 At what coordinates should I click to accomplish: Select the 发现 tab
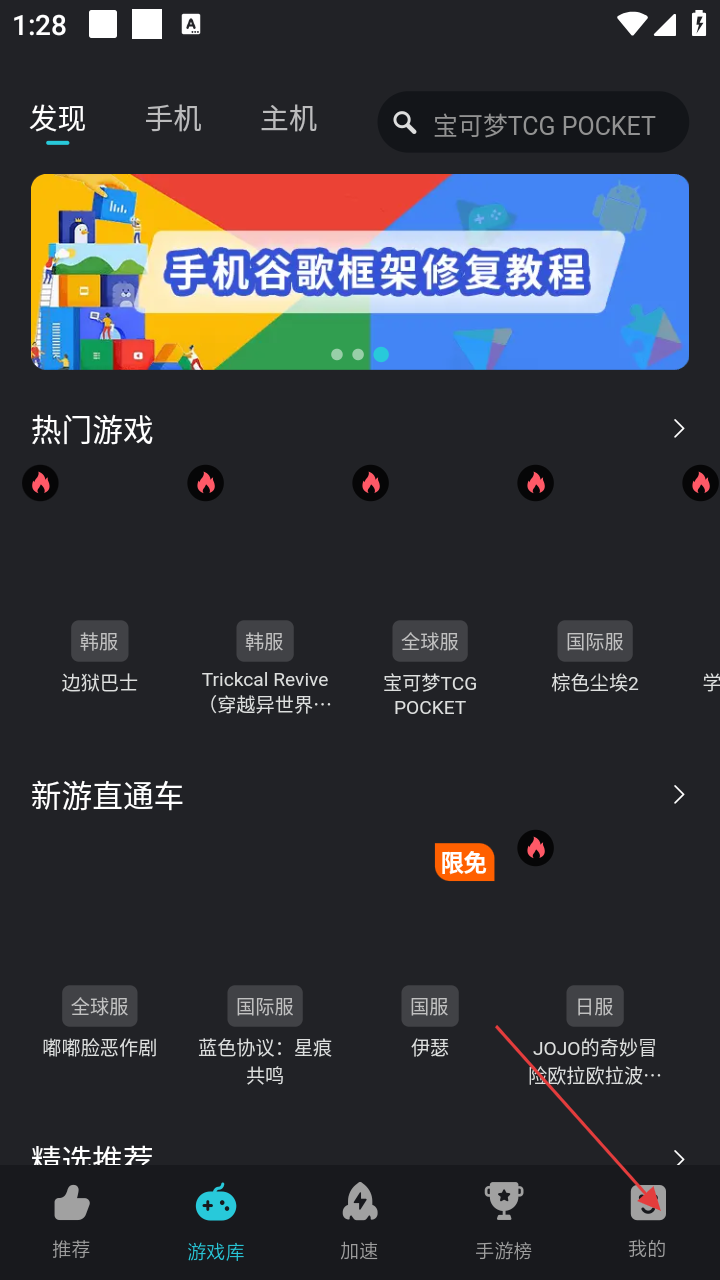tap(58, 119)
